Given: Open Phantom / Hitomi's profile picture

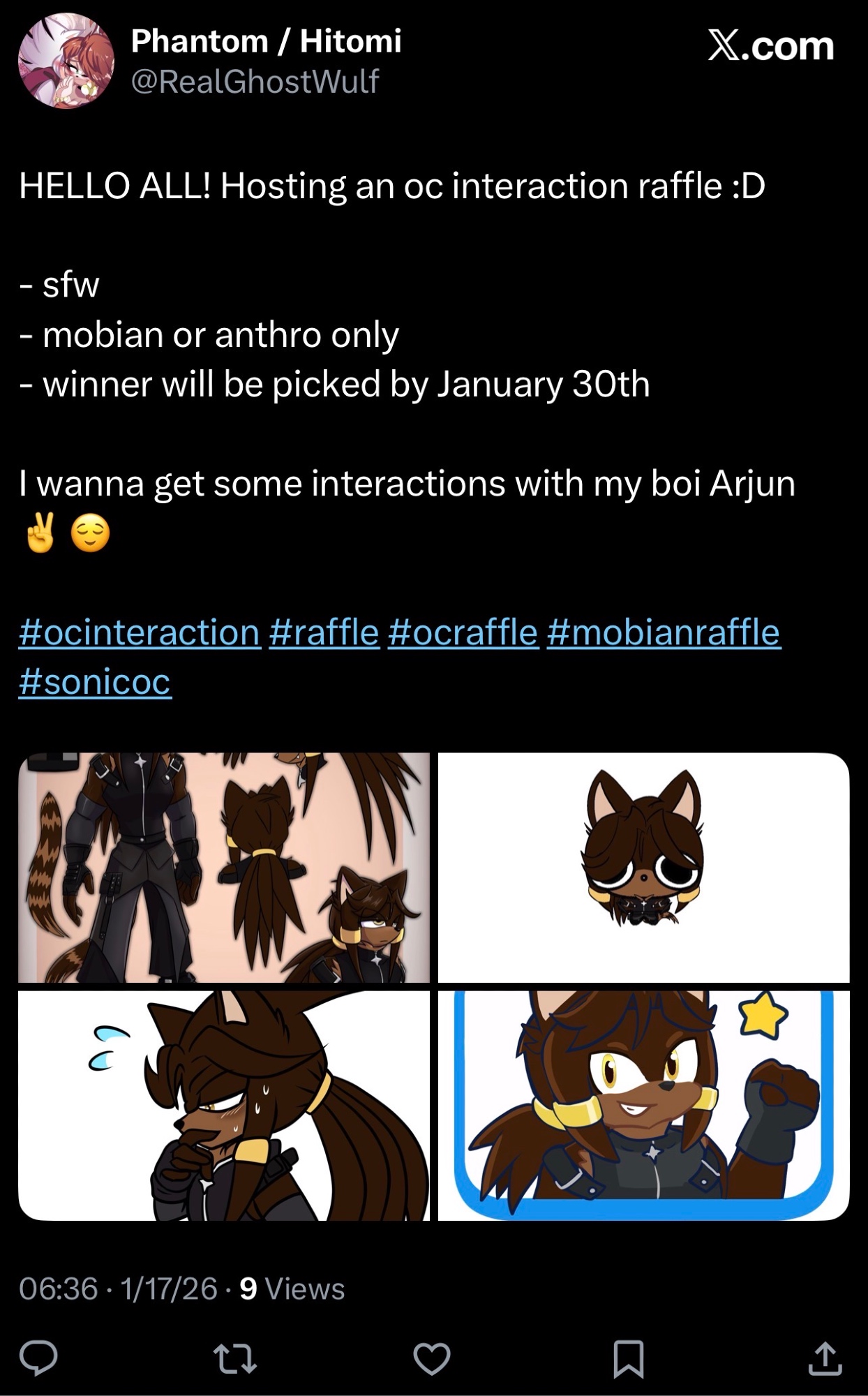Looking at the screenshot, I should tap(66, 61).
